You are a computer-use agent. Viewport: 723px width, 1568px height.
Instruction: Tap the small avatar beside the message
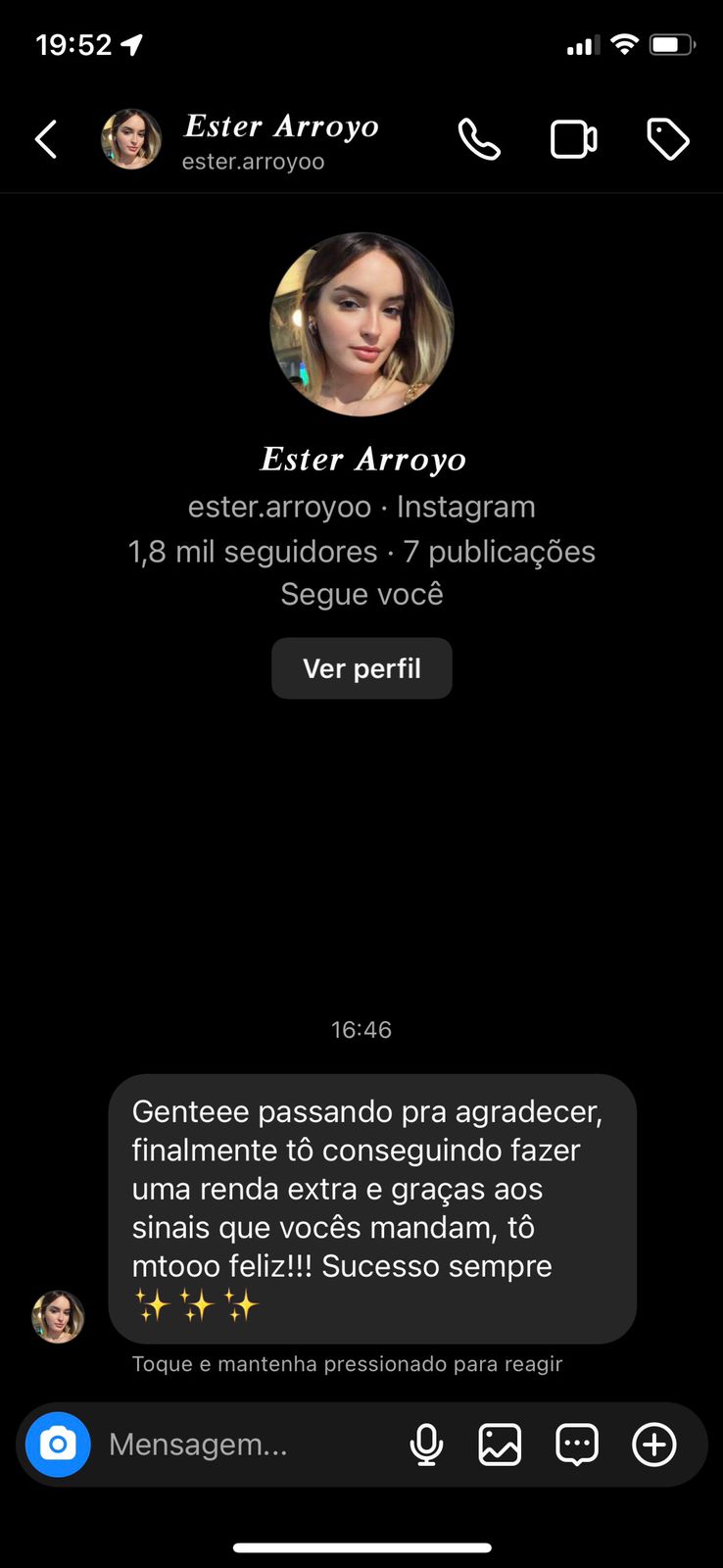pos(58,1316)
